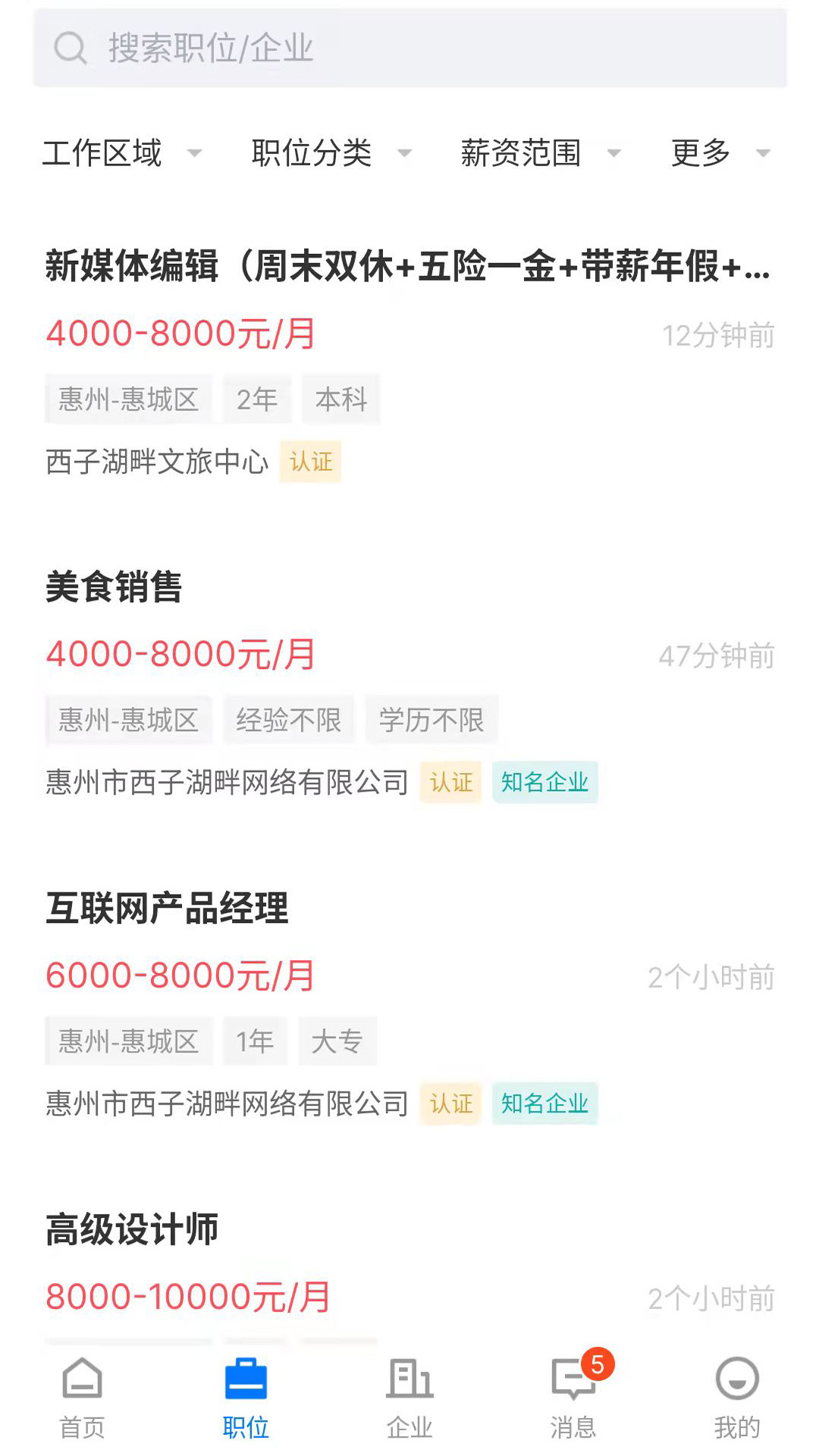Click the search magnifier icon

point(71,48)
